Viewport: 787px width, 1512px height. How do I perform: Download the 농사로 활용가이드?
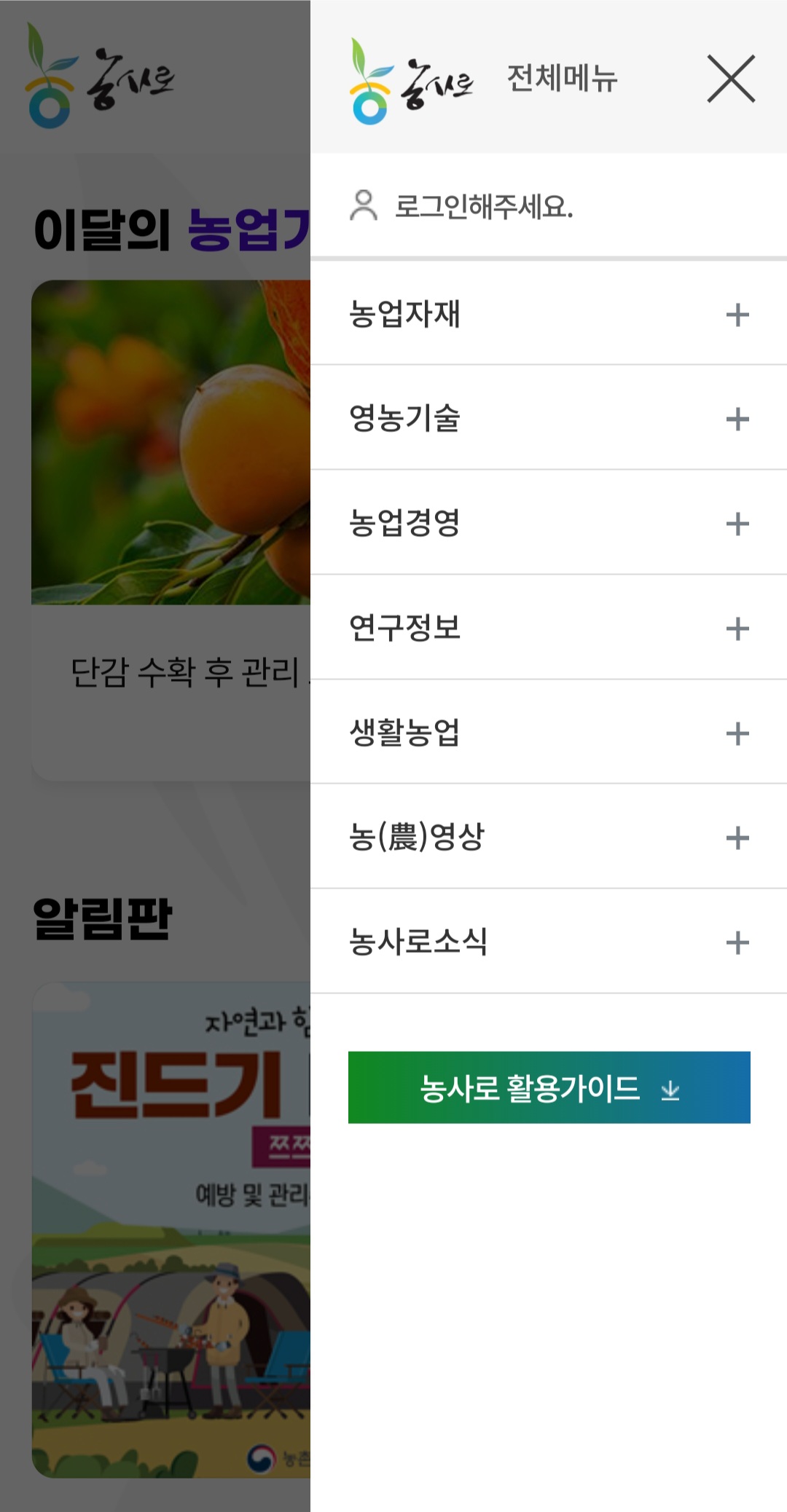[549, 1087]
